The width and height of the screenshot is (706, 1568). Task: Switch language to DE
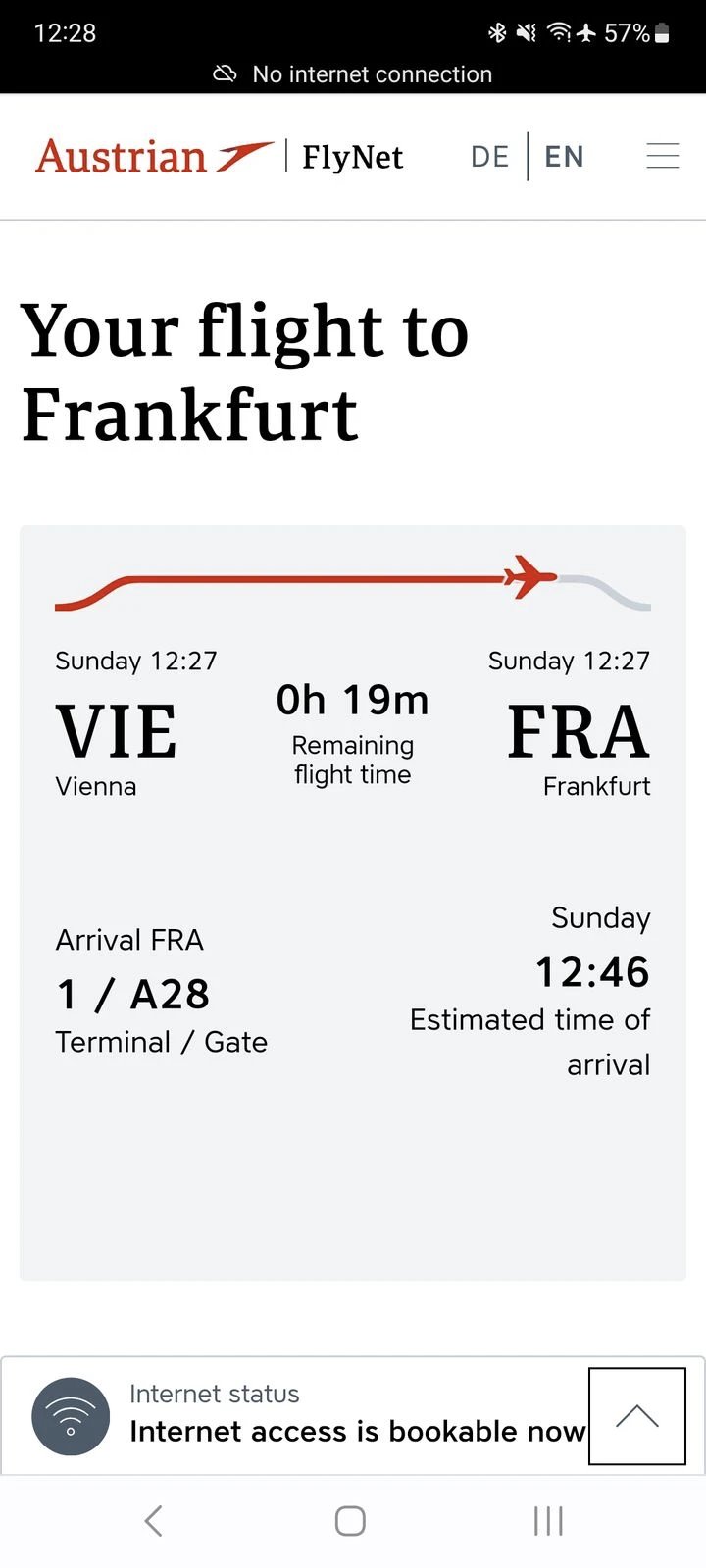(x=490, y=157)
